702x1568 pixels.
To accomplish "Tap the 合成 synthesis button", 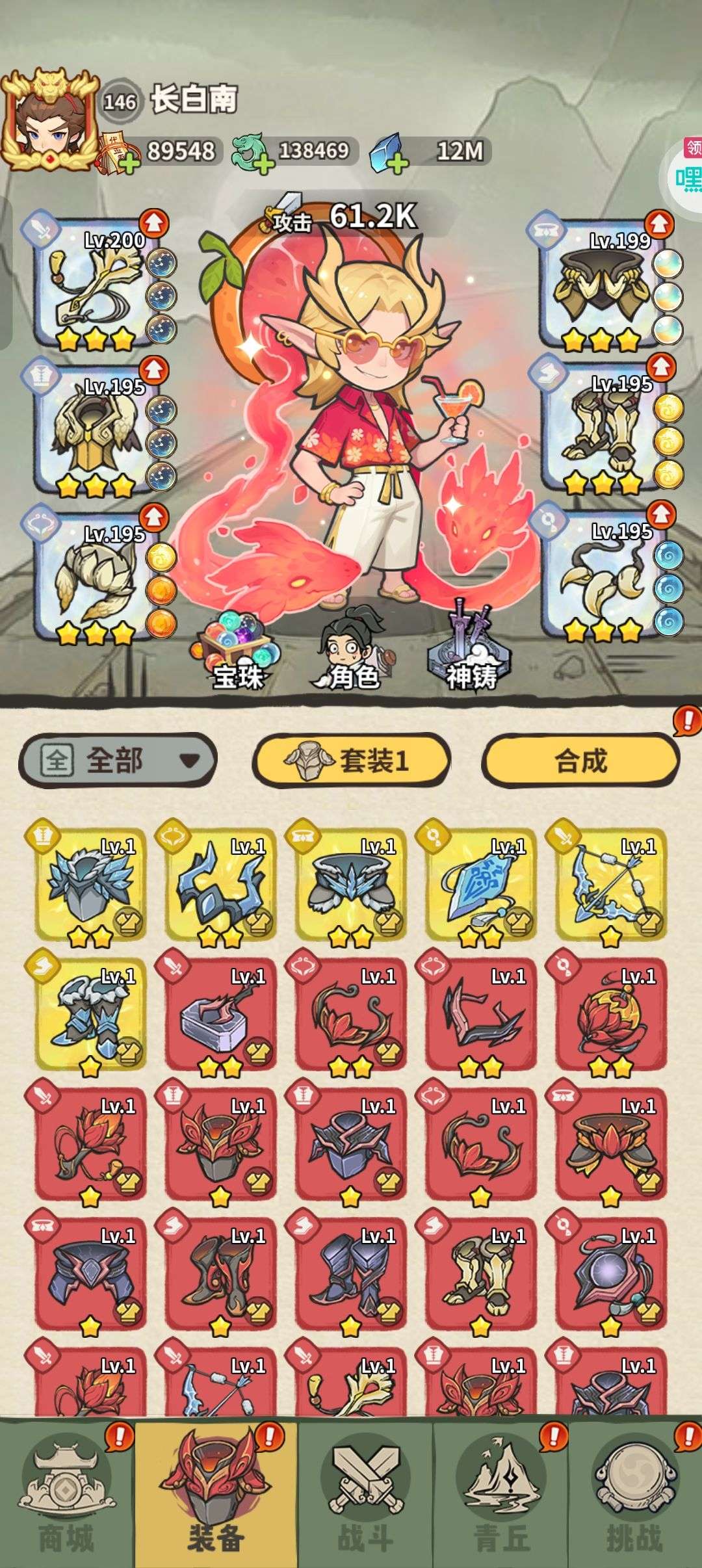I will pos(580,761).
